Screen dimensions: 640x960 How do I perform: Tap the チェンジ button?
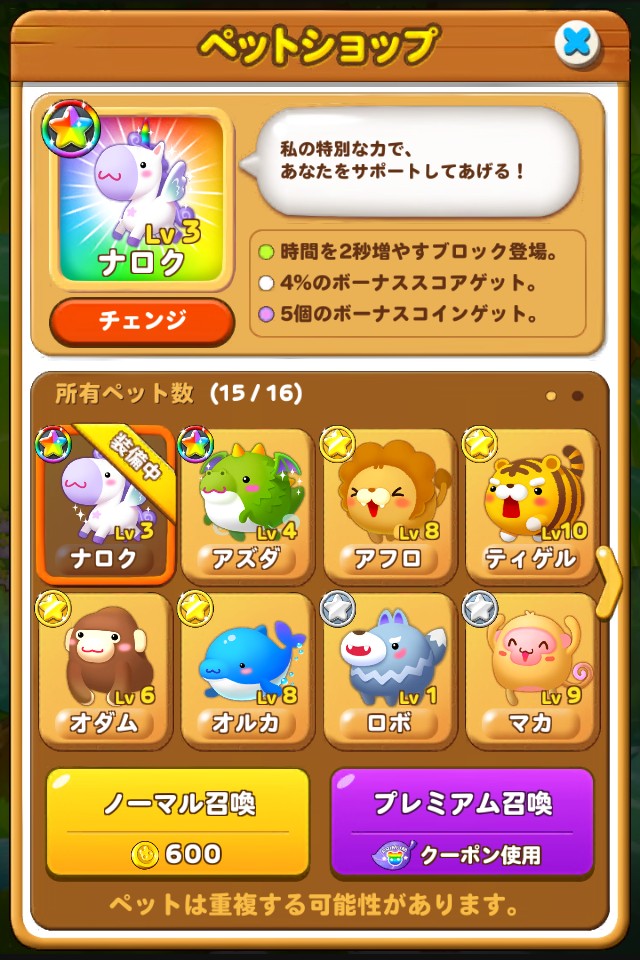coord(141,320)
